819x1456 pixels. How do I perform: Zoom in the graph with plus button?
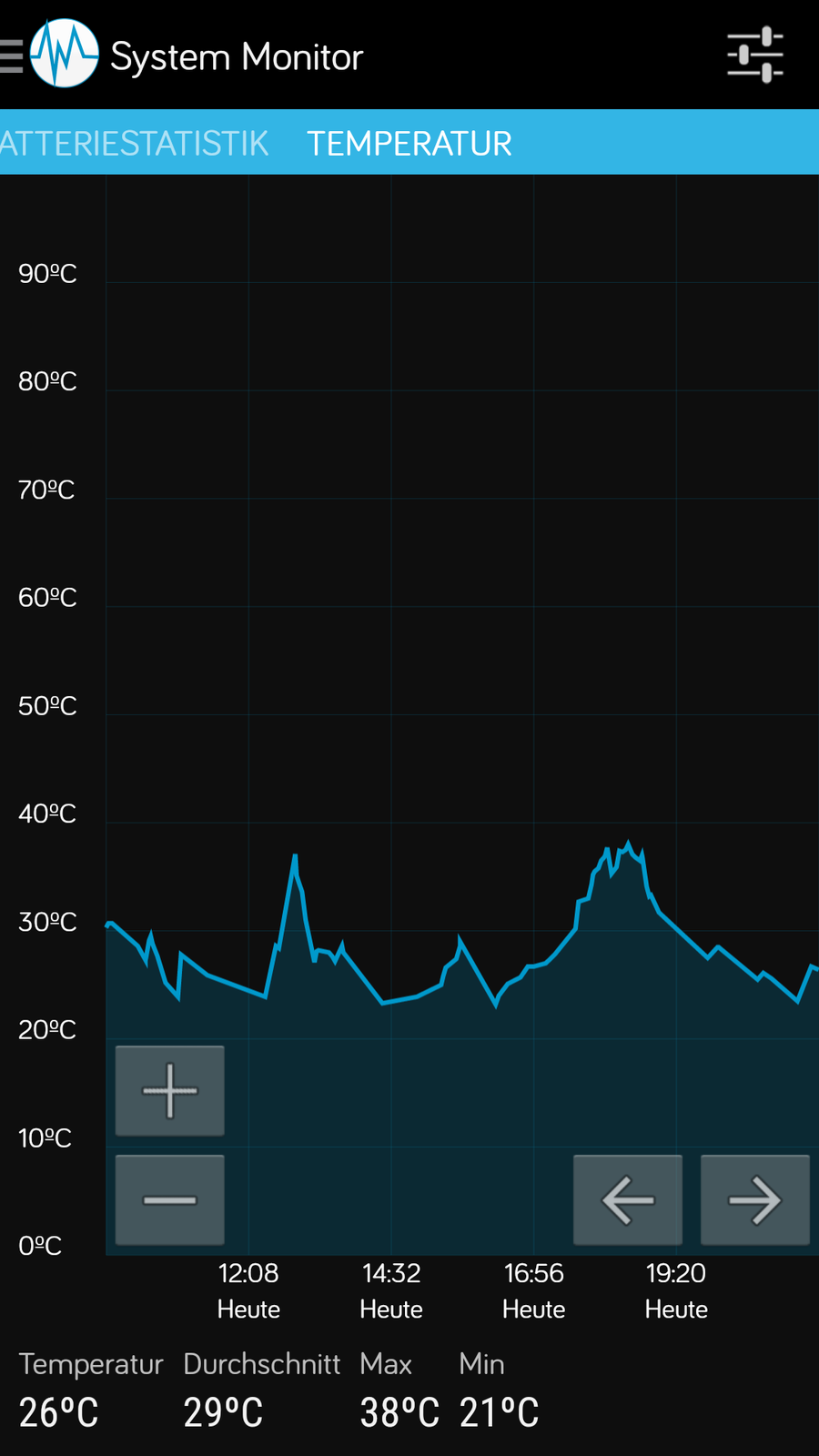point(170,1090)
